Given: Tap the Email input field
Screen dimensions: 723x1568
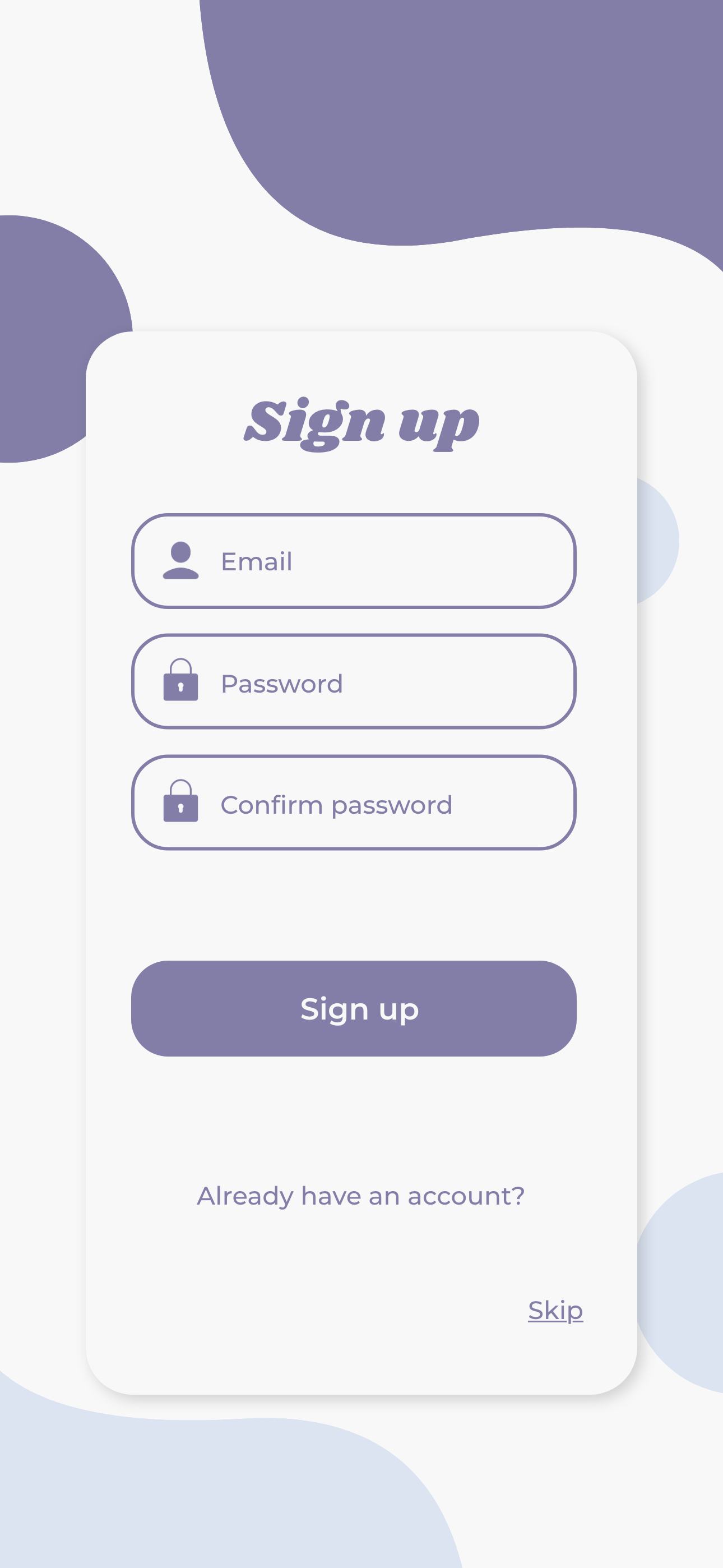Looking at the screenshot, I should pyautogui.click(x=354, y=561).
